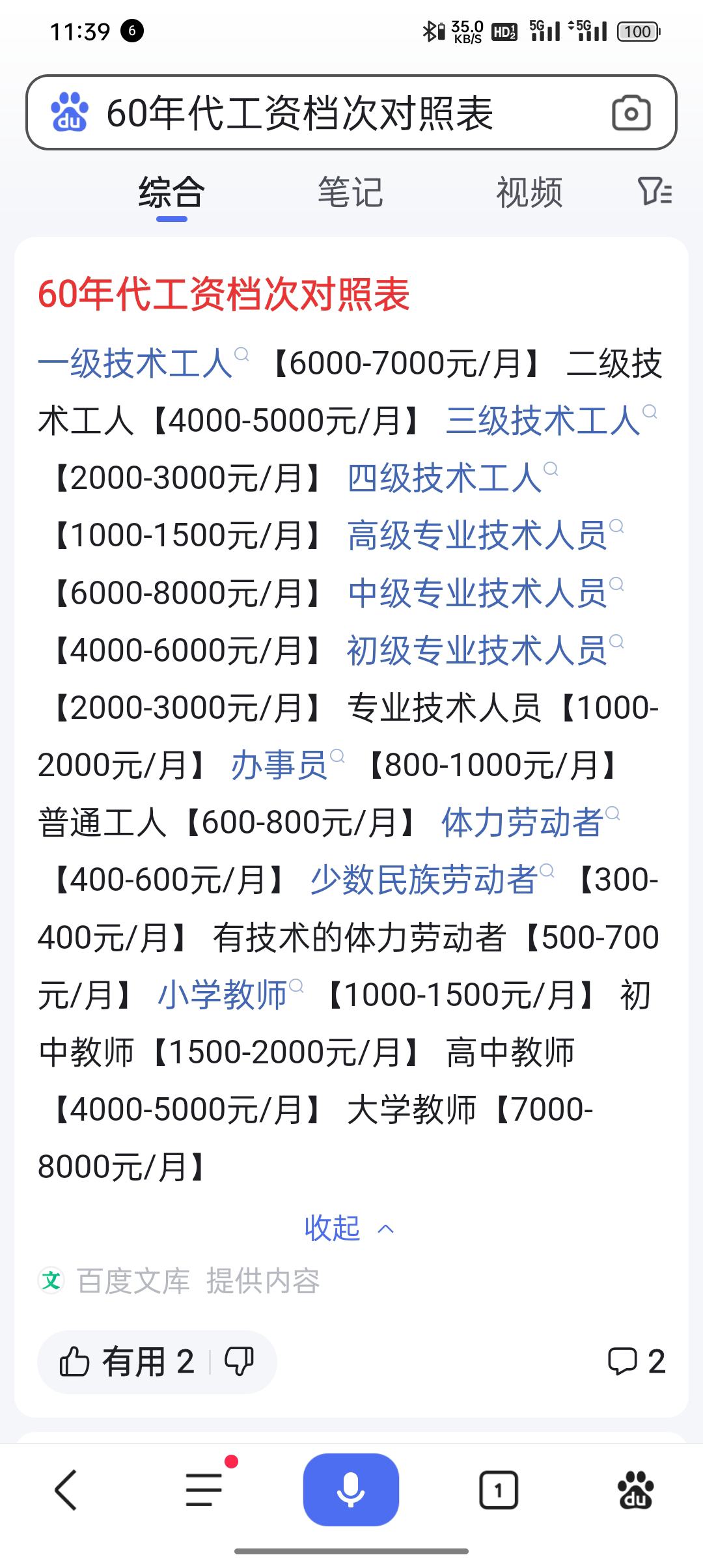Start voice search with the microphone button
This screenshot has height=1568, width=703.
click(x=351, y=1489)
